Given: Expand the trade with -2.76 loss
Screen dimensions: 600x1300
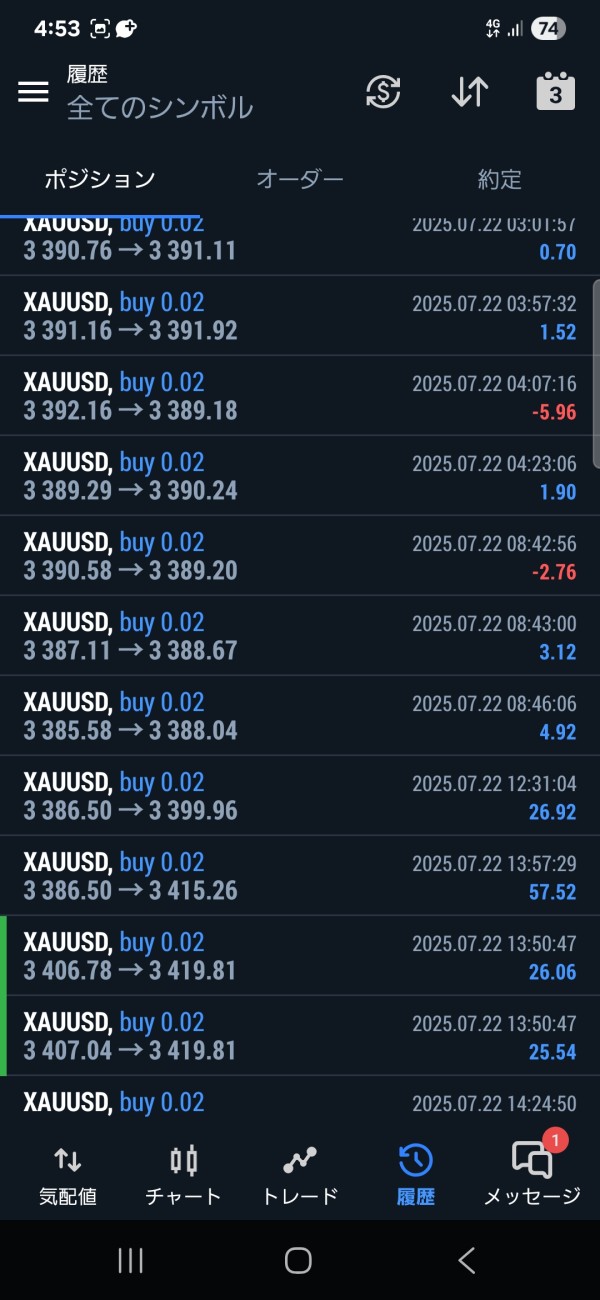Looking at the screenshot, I should pyautogui.click(x=300, y=556).
